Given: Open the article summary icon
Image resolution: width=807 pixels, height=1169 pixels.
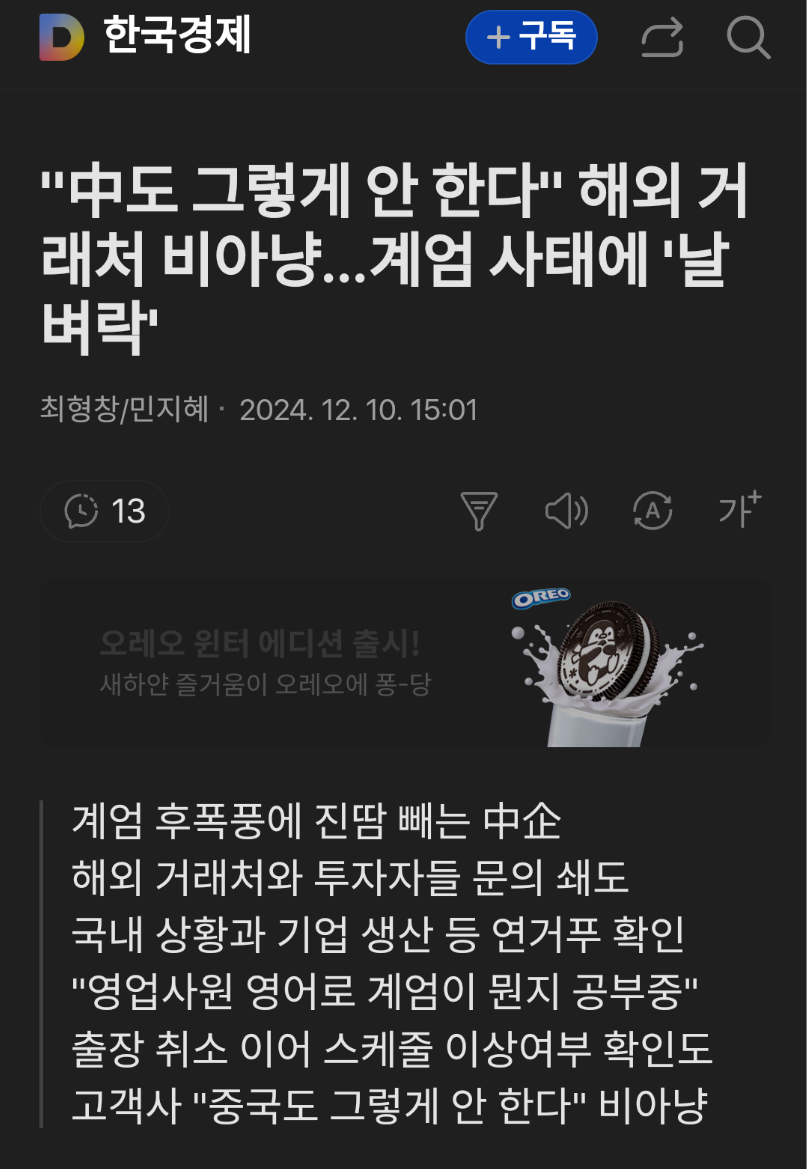Looking at the screenshot, I should 479,511.
